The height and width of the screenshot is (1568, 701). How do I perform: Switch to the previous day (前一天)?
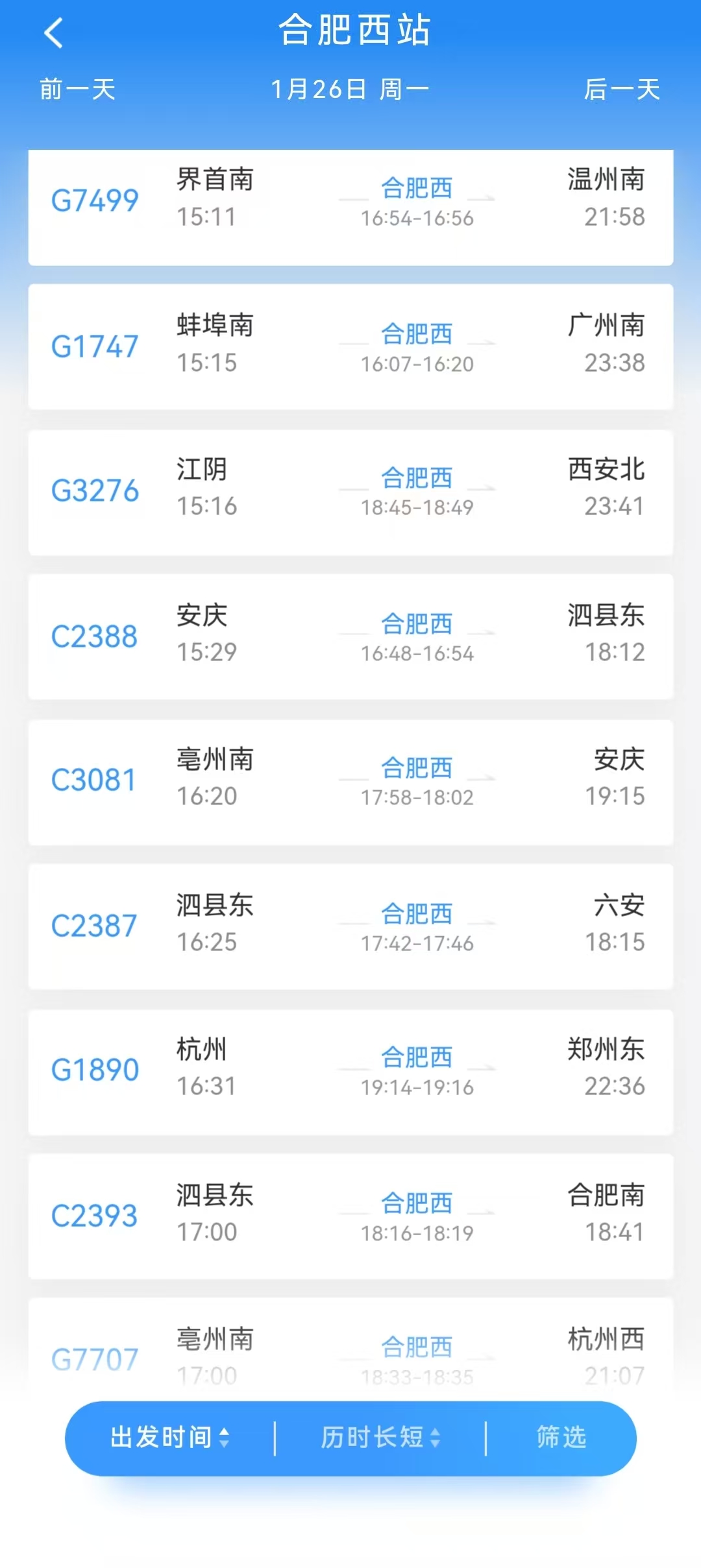(77, 90)
